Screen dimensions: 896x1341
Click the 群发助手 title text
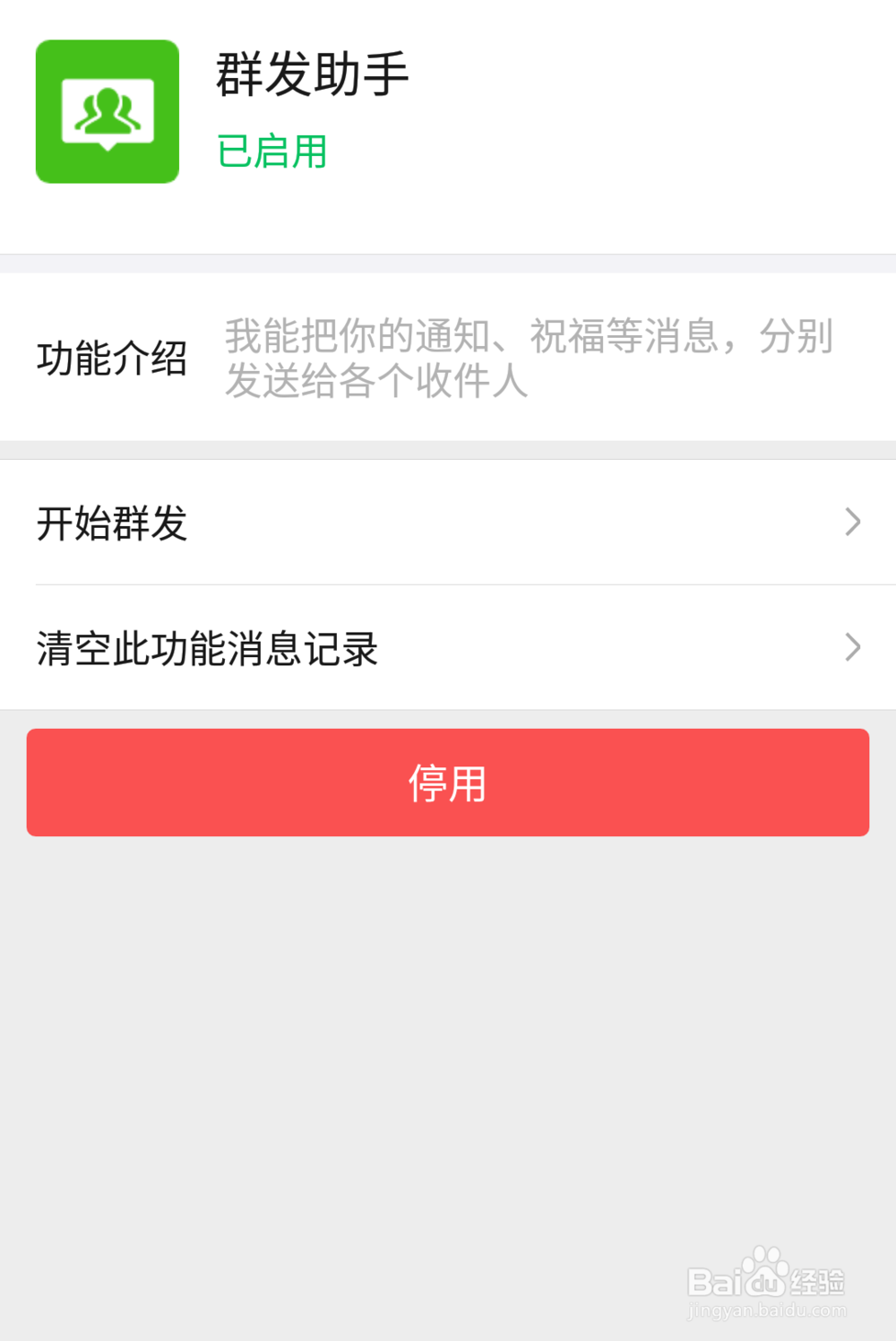point(312,74)
